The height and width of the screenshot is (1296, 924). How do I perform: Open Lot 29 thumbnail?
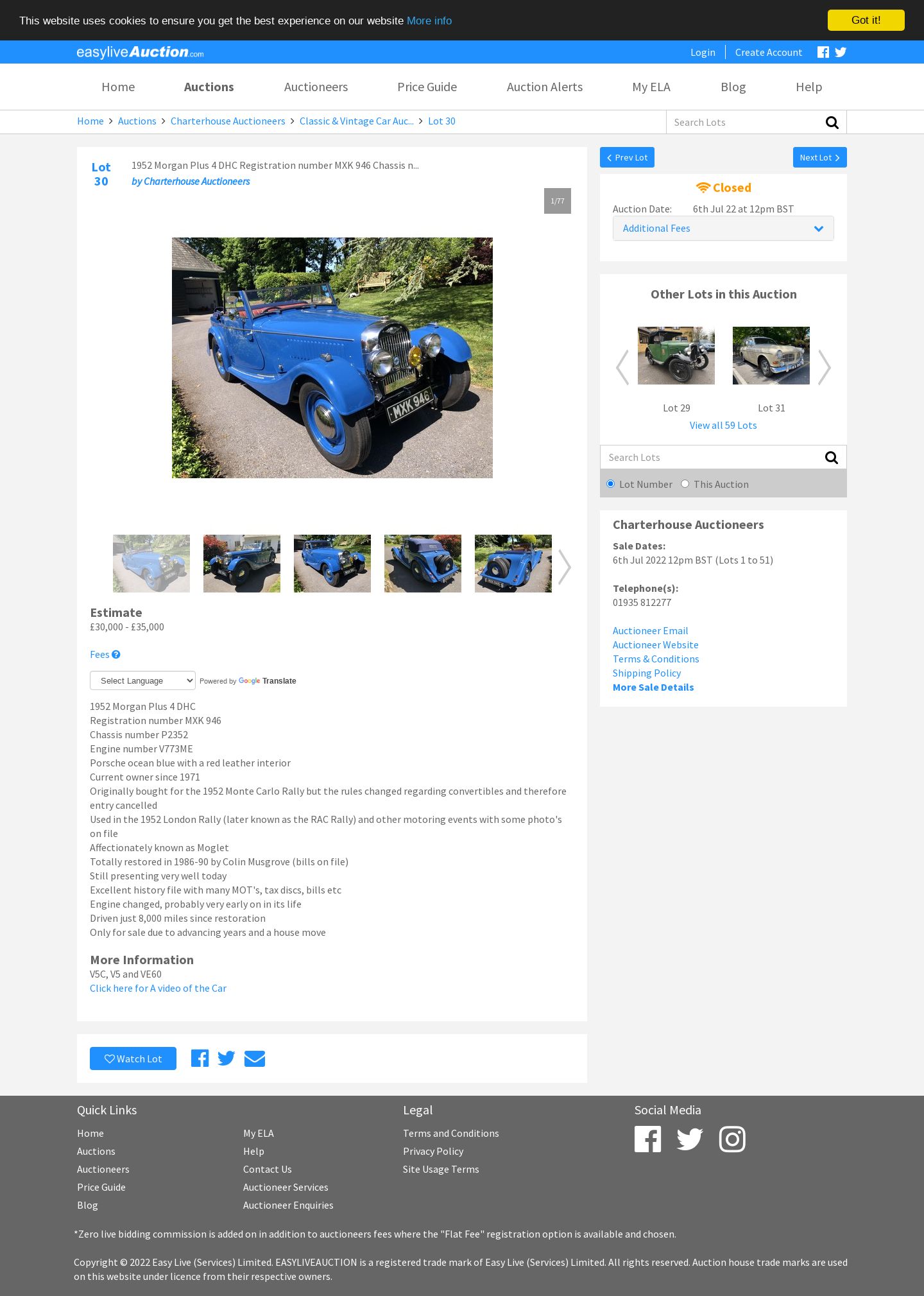tap(676, 356)
